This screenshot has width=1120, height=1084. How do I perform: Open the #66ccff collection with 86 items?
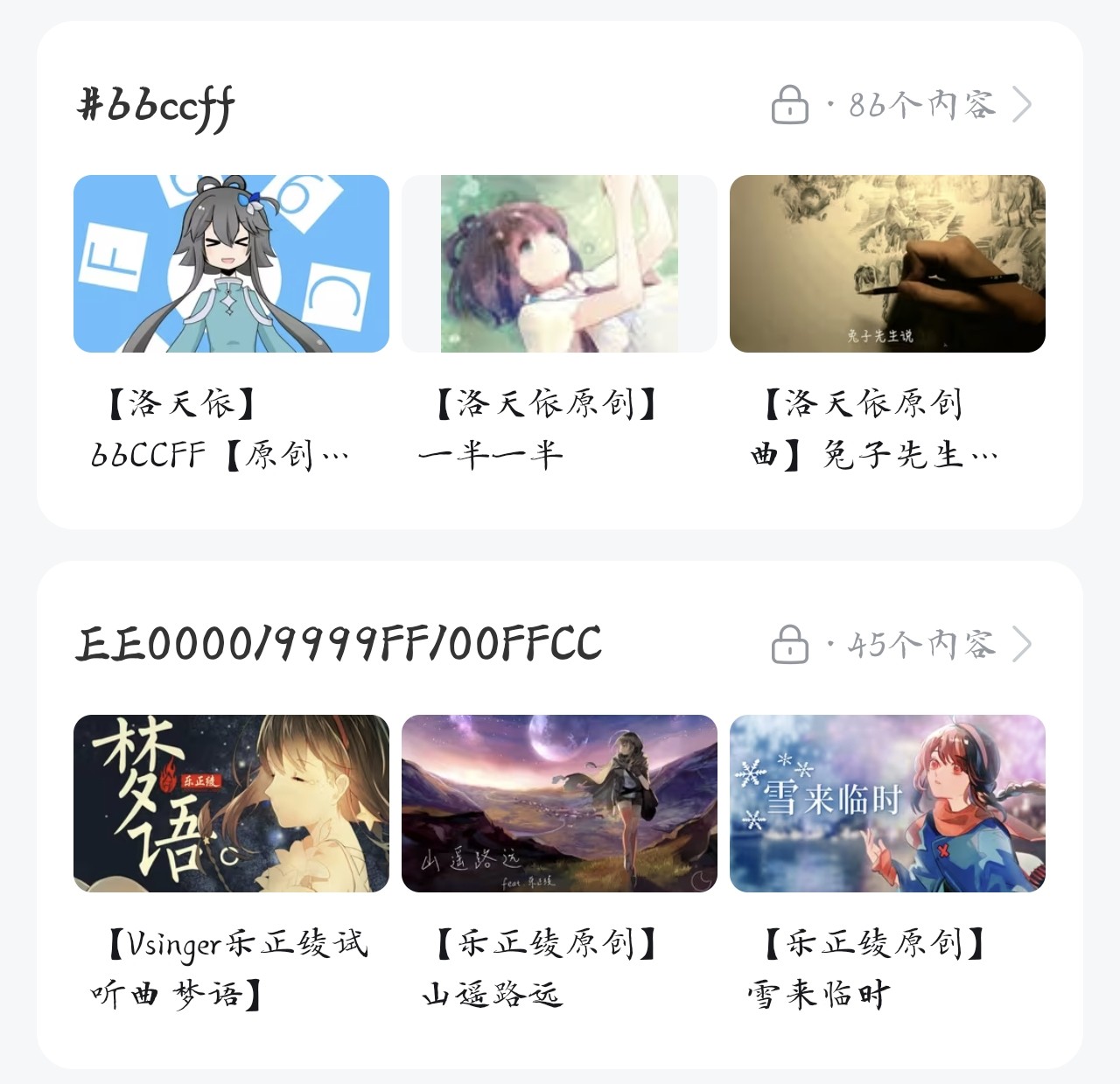click(1020, 105)
